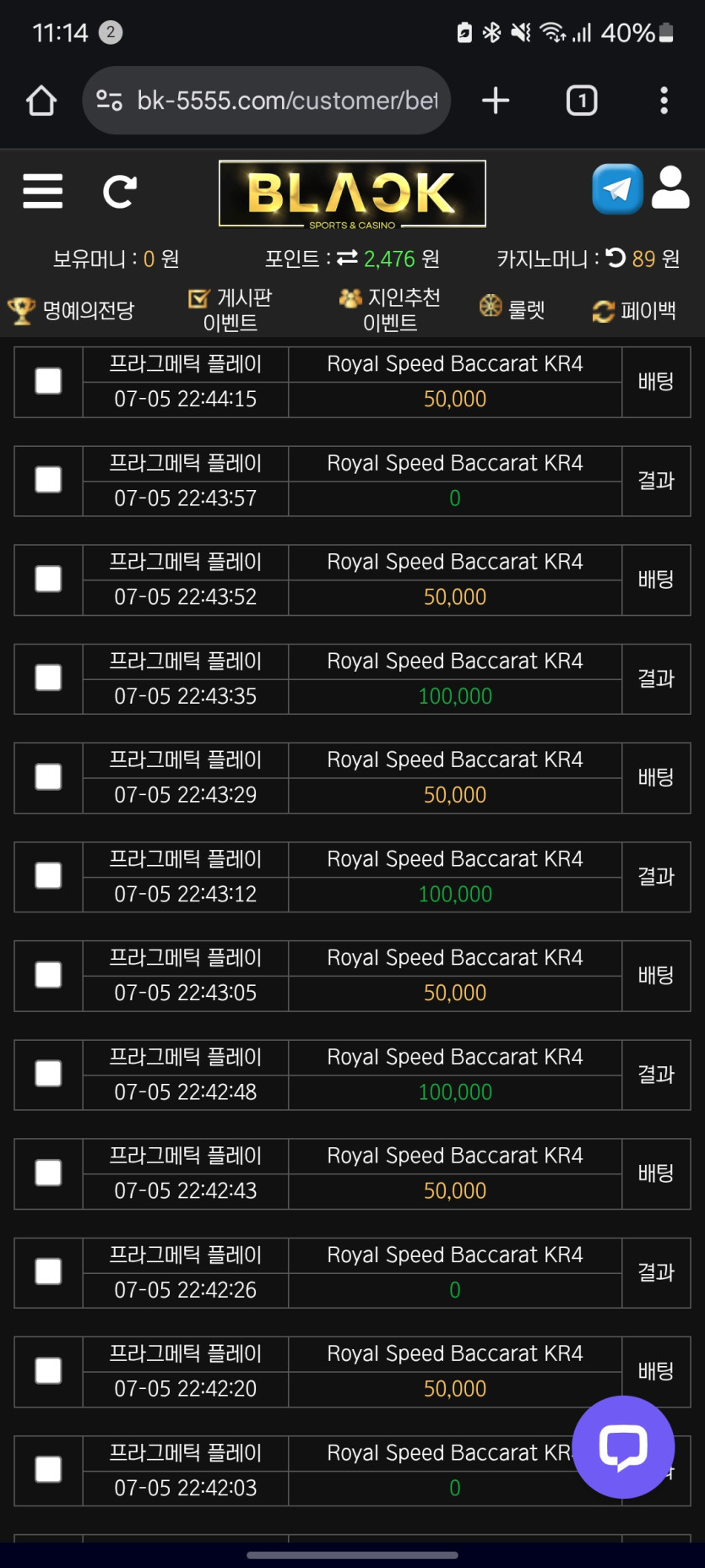This screenshot has width=705, height=1568.
Task: Open the user profile icon
Action: [670, 188]
